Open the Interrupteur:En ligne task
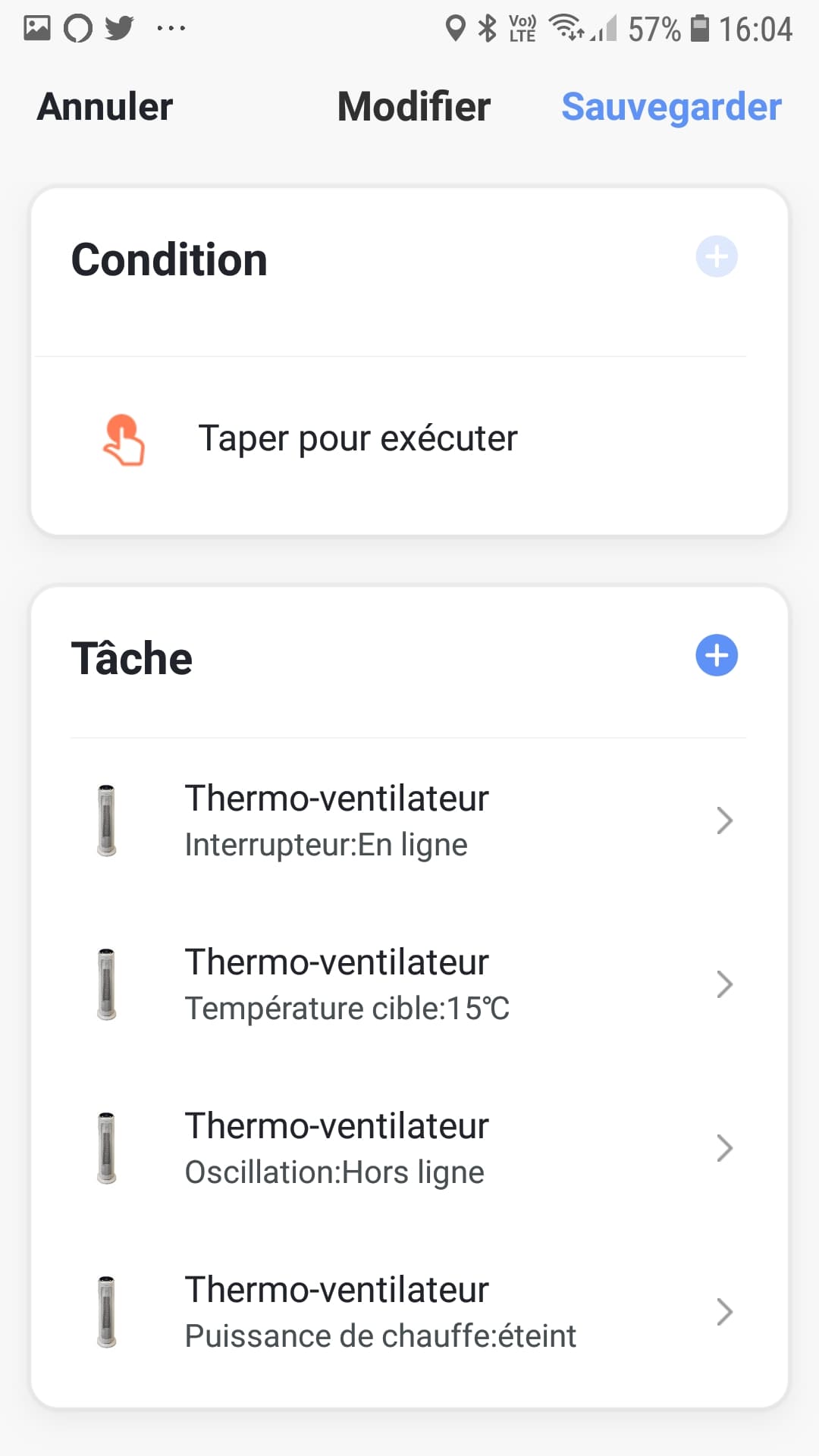 tap(409, 821)
